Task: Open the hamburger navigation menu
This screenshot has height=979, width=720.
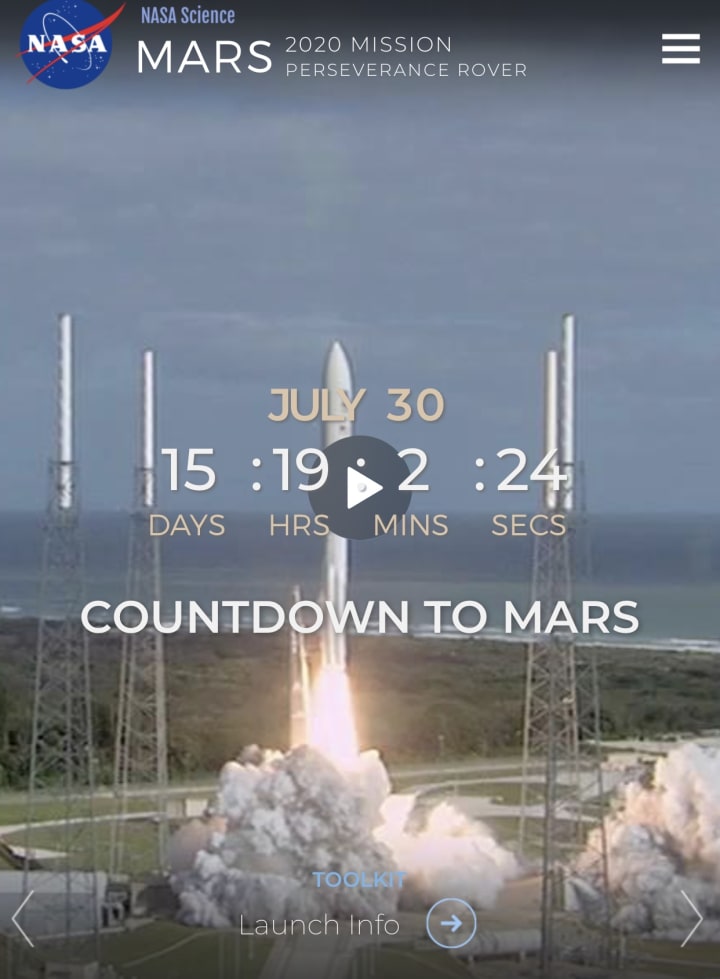Action: pos(680,48)
